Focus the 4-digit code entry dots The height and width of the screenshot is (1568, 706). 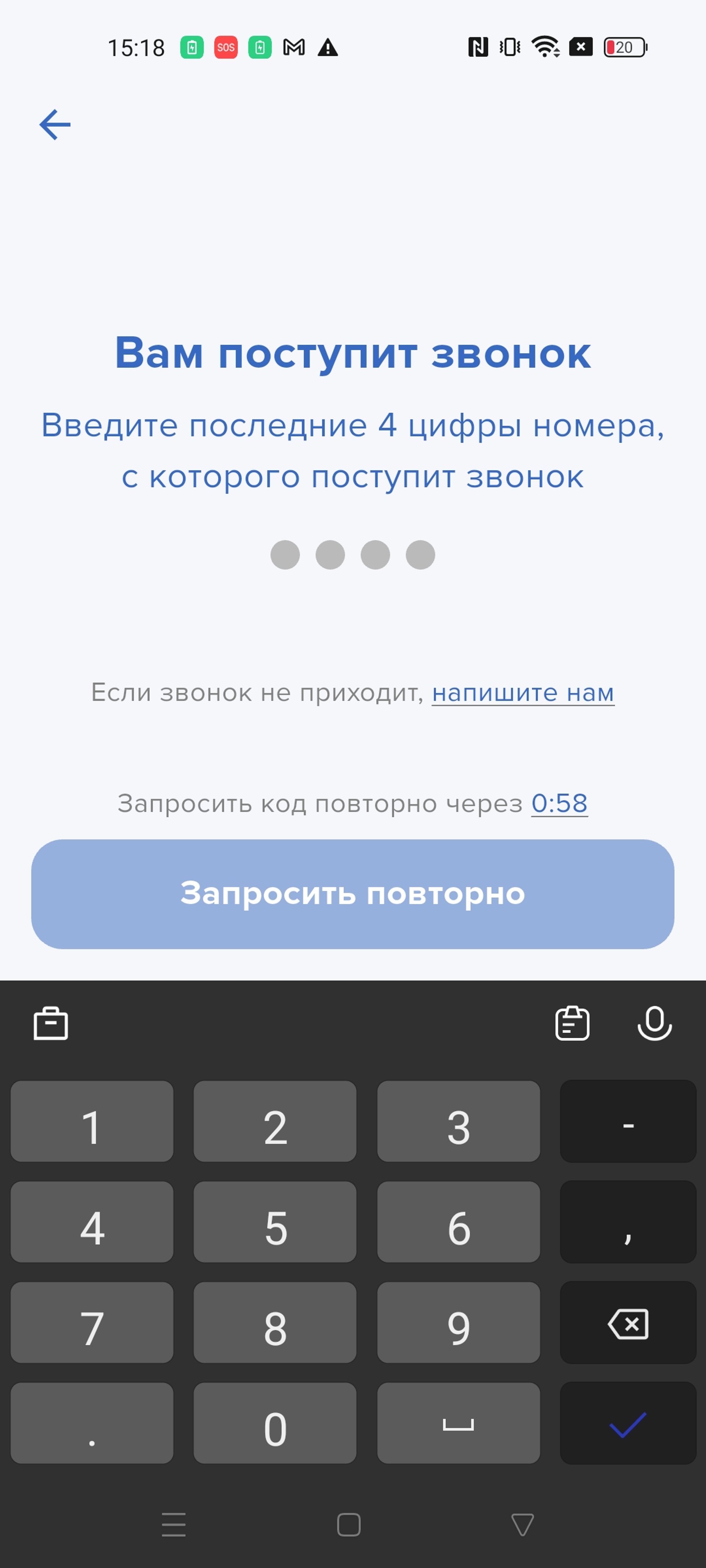[x=353, y=555]
